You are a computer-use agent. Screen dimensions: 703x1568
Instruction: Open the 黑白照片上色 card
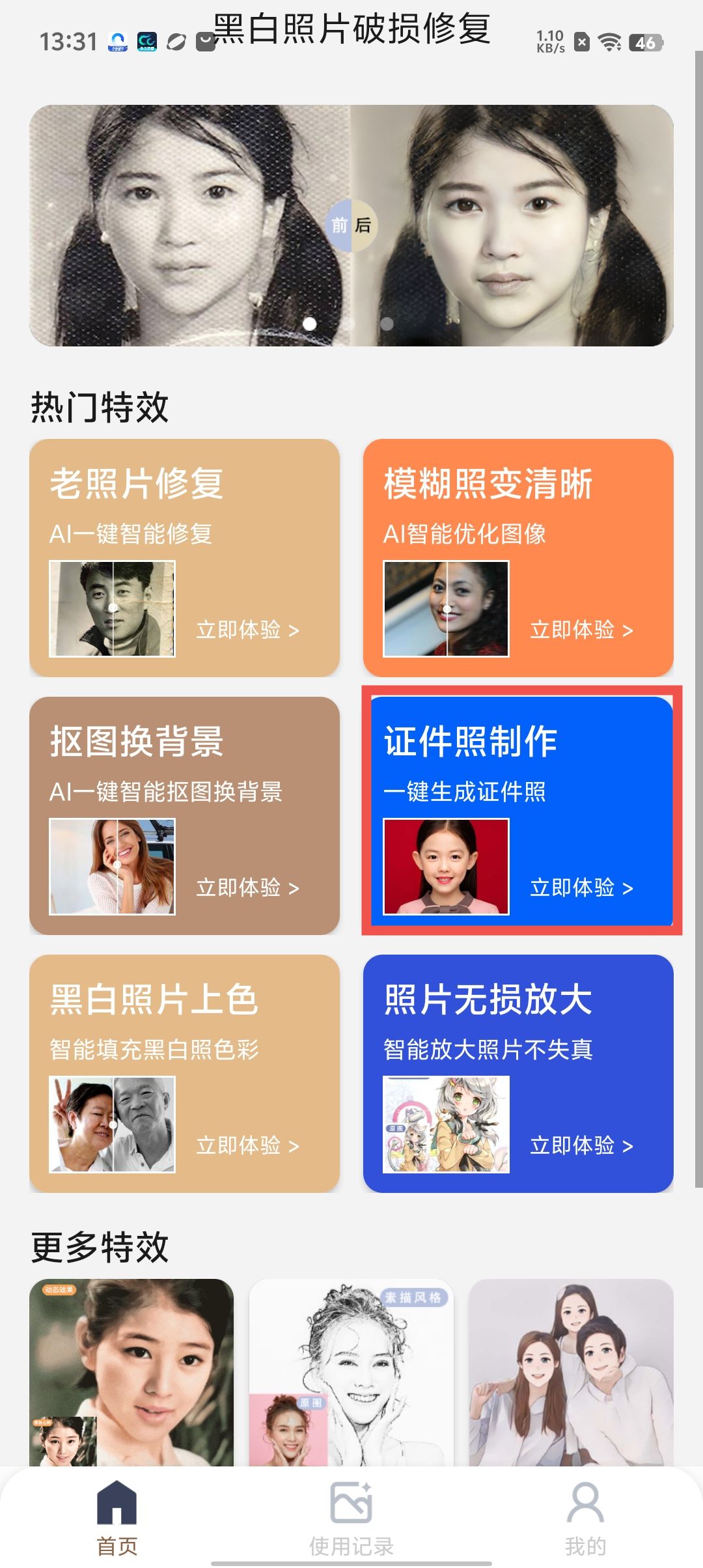click(x=184, y=1073)
